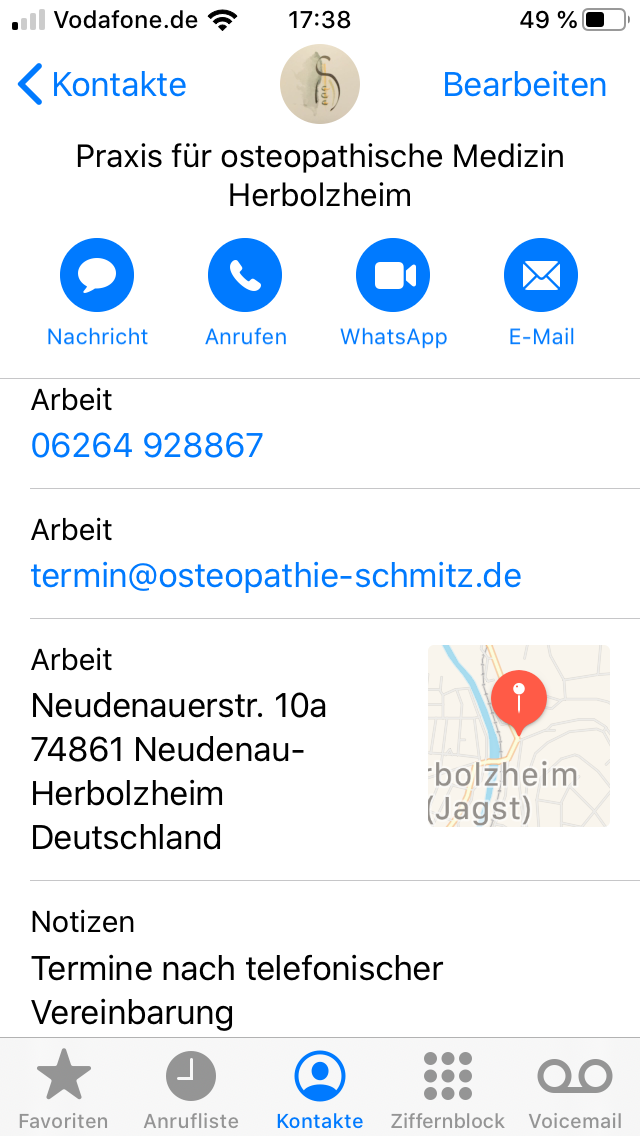Dial the number 06264 928867
This screenshot has height=1136, width=640.
click(147, 446)
